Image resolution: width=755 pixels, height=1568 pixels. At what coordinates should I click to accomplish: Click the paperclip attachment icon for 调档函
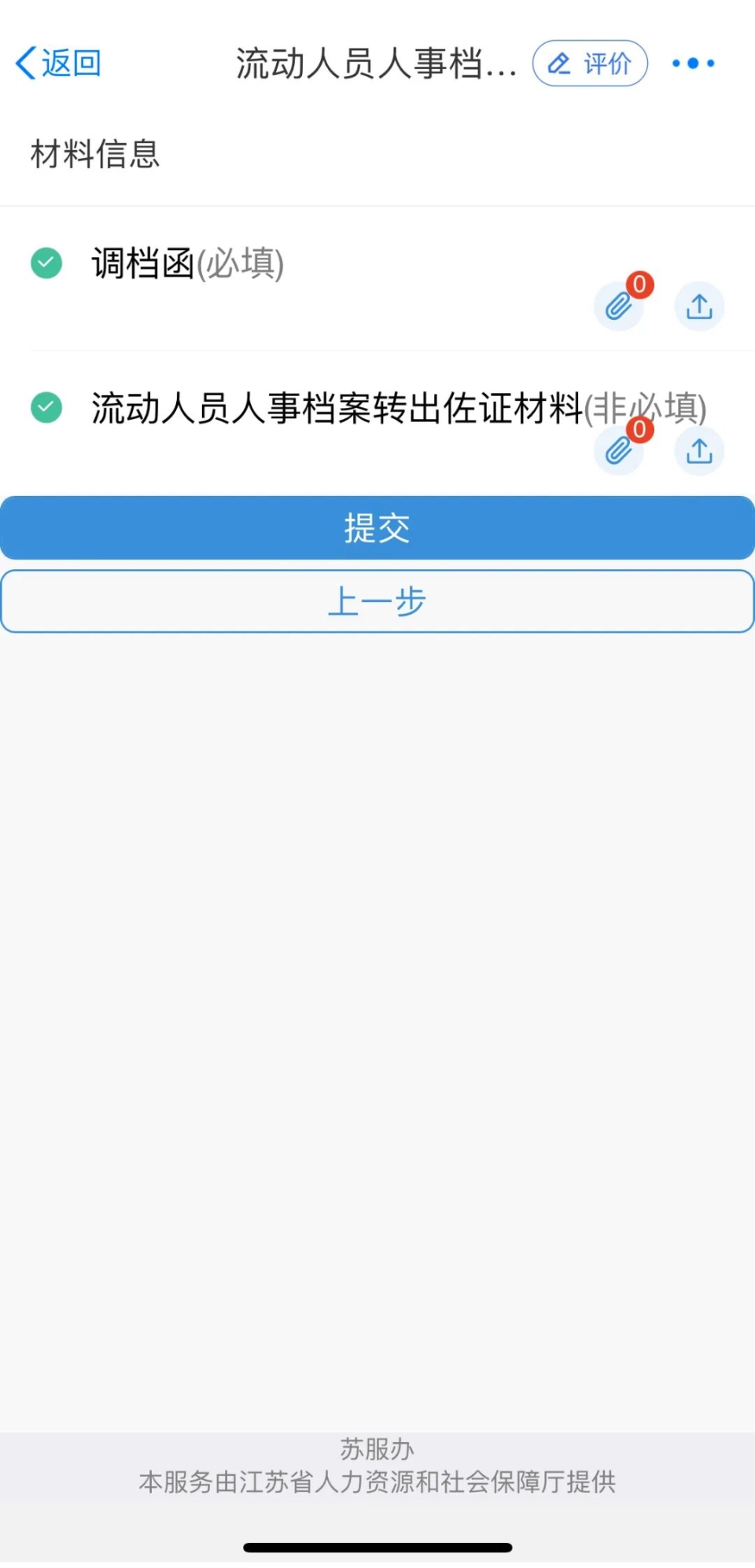(619, 308)
